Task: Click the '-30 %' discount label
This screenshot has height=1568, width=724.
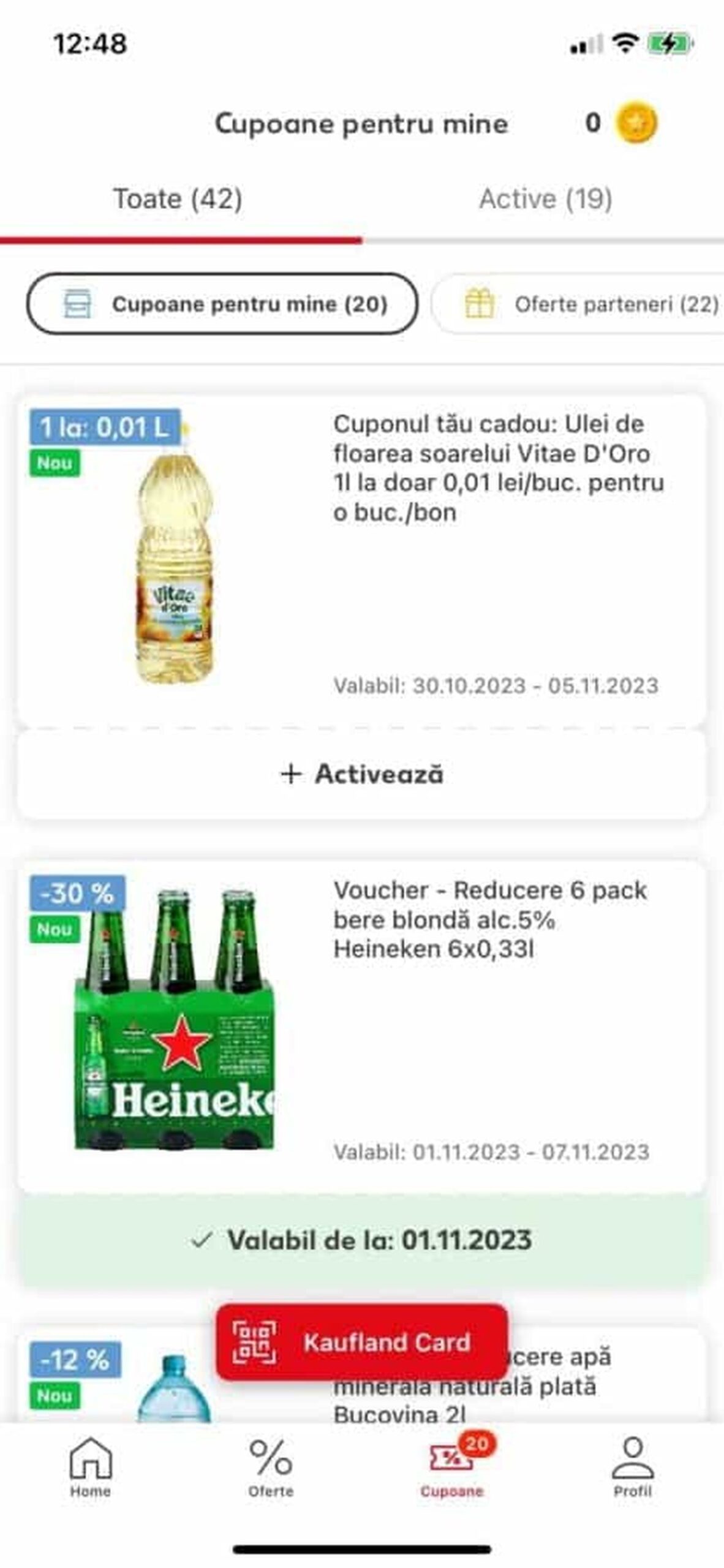Action: coord(77,892)
